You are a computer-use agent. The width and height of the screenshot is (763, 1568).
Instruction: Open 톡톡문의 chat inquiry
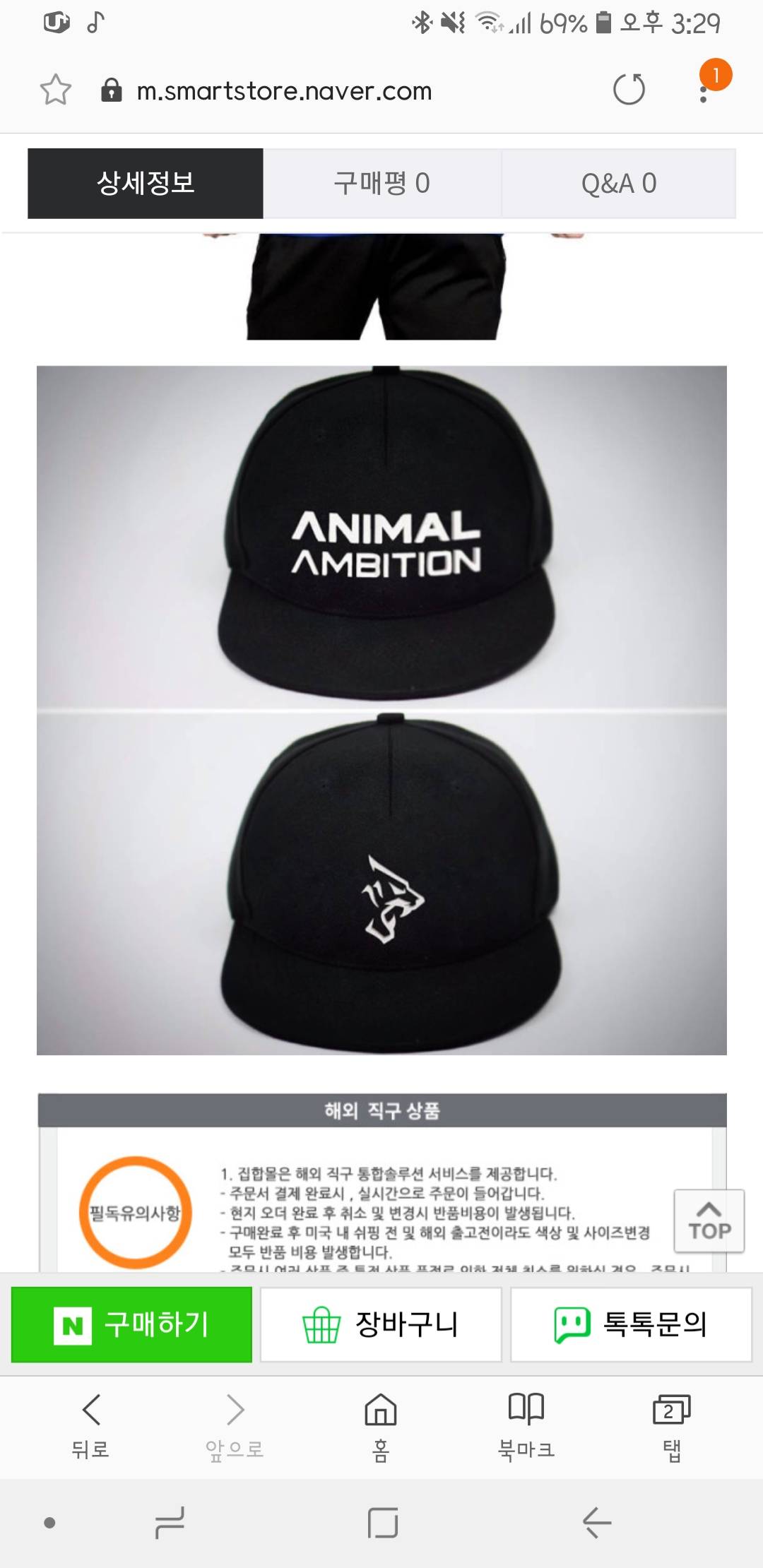(631, 1324)
